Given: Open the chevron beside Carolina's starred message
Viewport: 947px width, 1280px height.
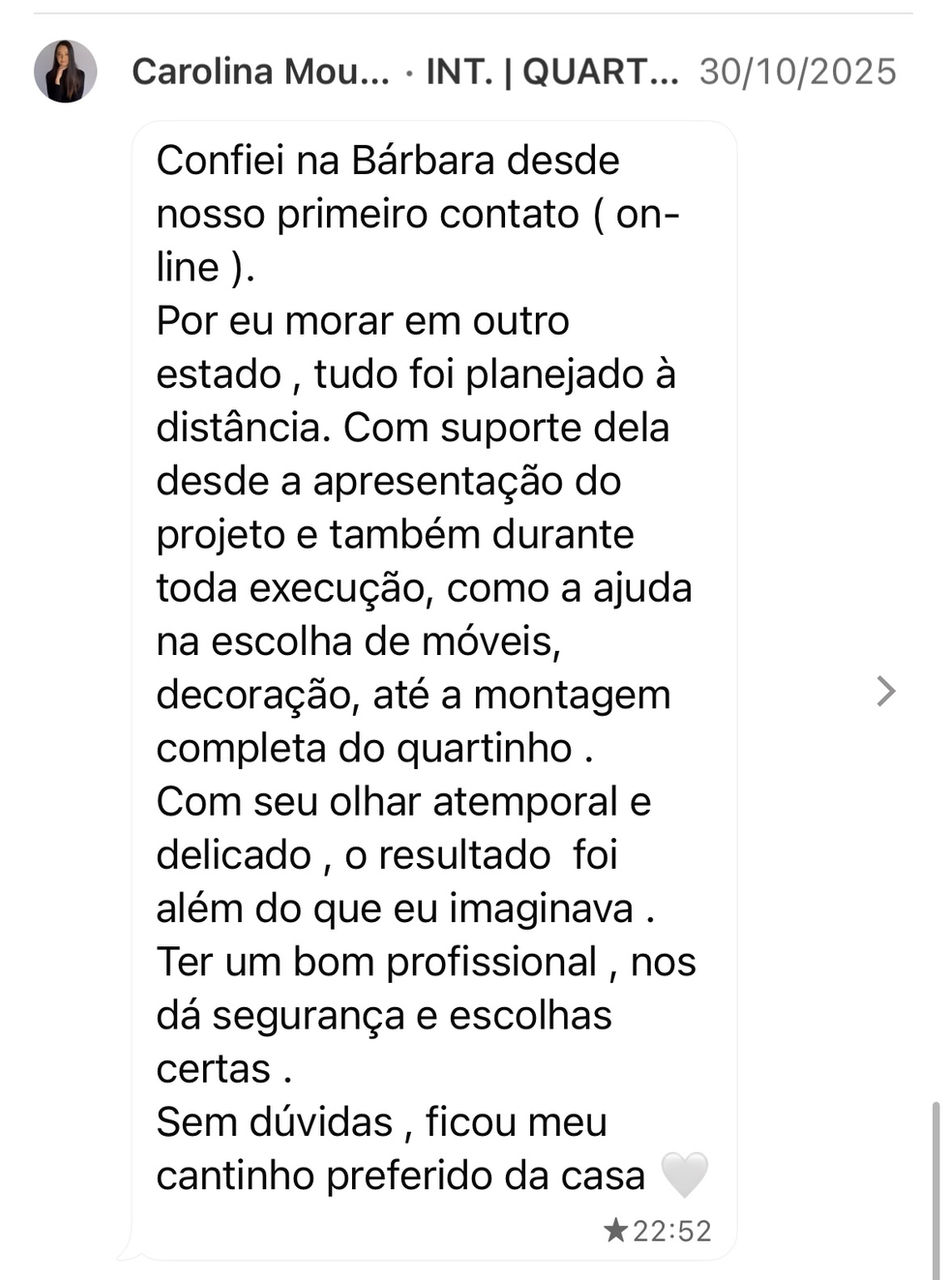Looking at the screenshot, I should click(x=885, y=691).
